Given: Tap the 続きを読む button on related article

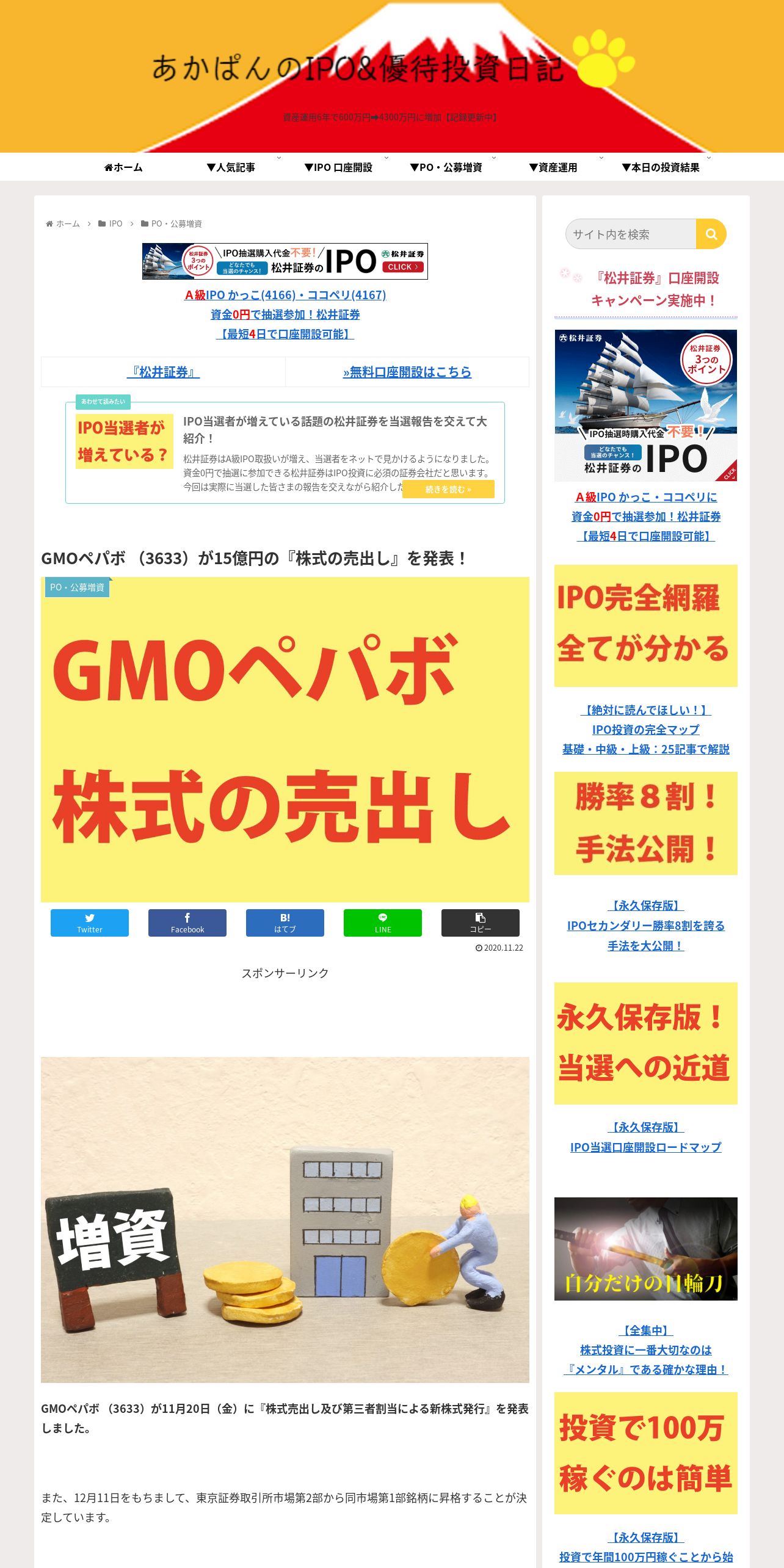Looking at the screenshot, I should pos(448,489).
